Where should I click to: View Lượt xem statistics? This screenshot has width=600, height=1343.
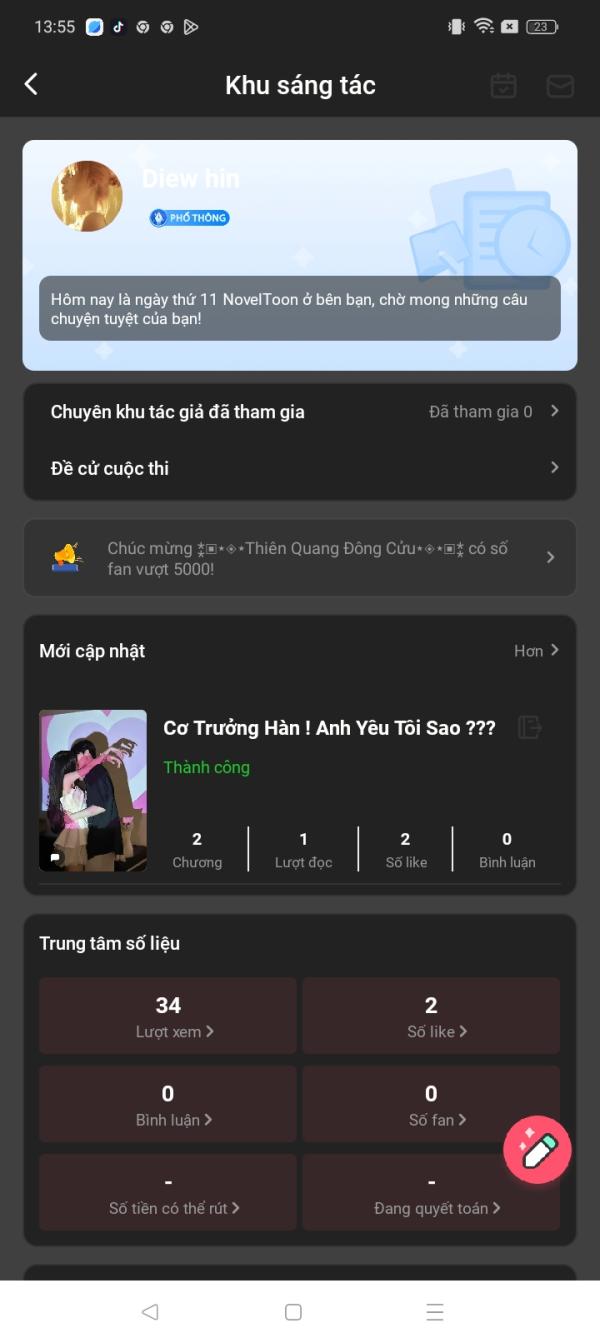(x=168, y=1016)
